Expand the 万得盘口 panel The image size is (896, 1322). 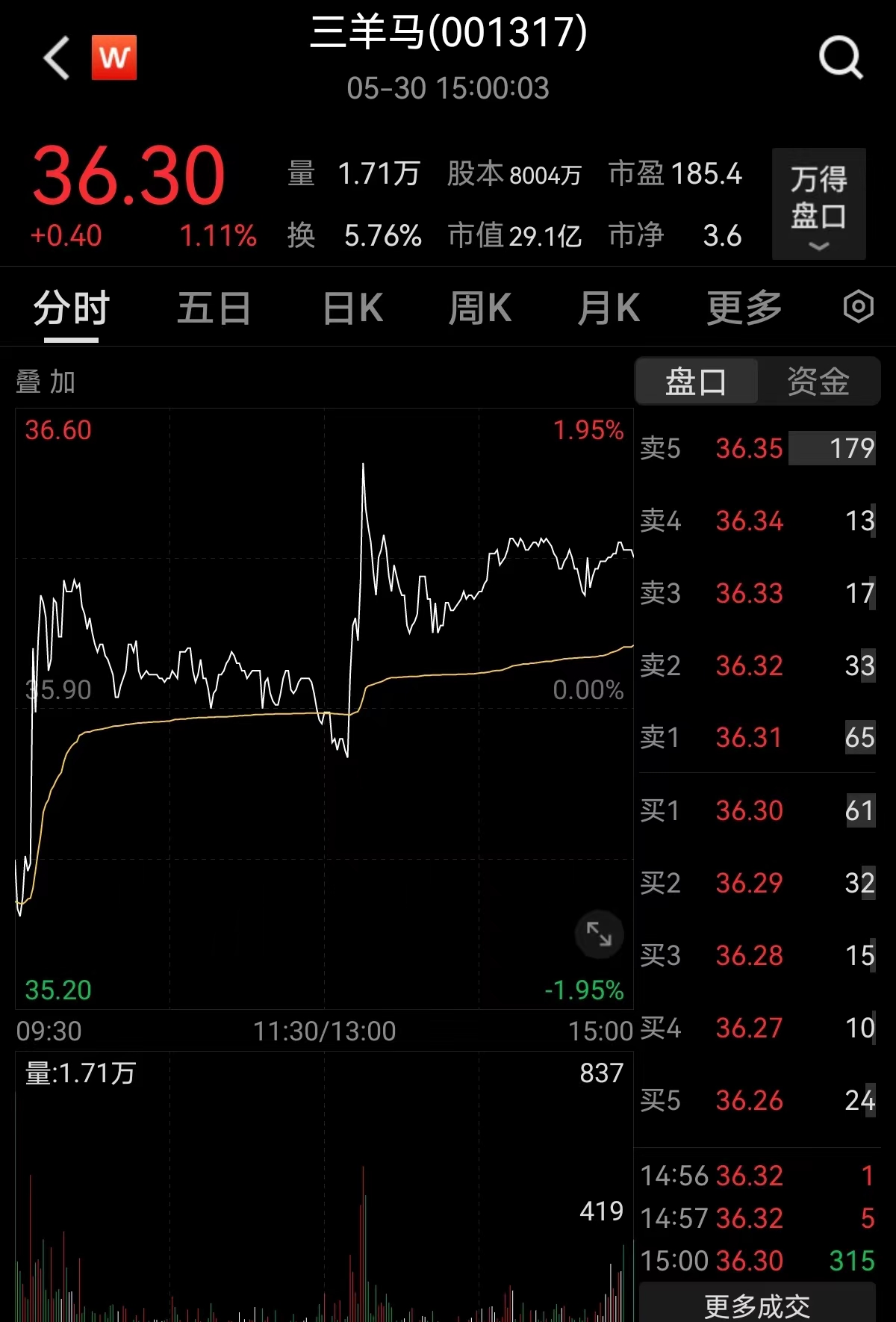(x=818, y=204)
